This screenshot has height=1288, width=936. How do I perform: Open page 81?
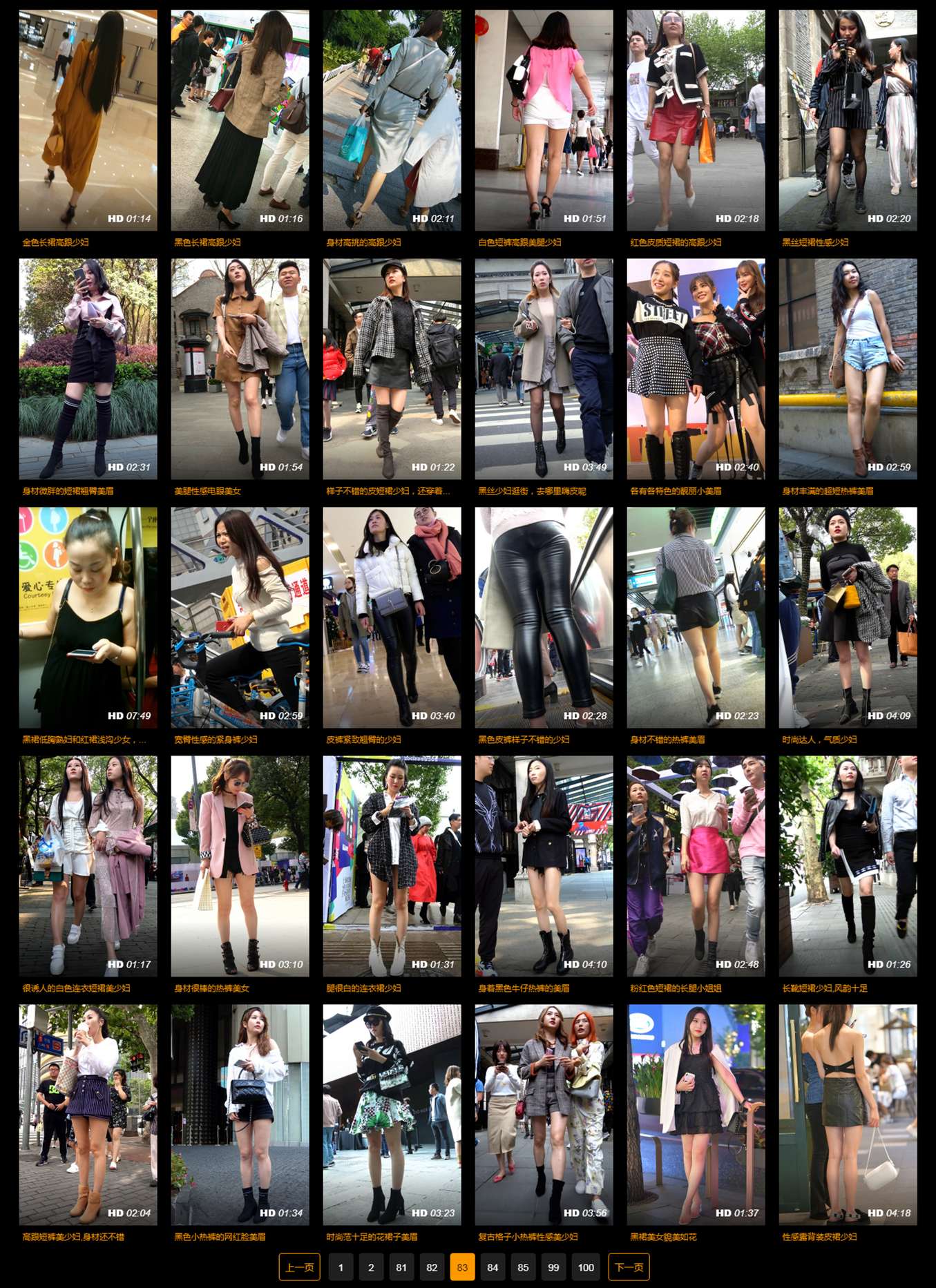[x=401, y=1267]
